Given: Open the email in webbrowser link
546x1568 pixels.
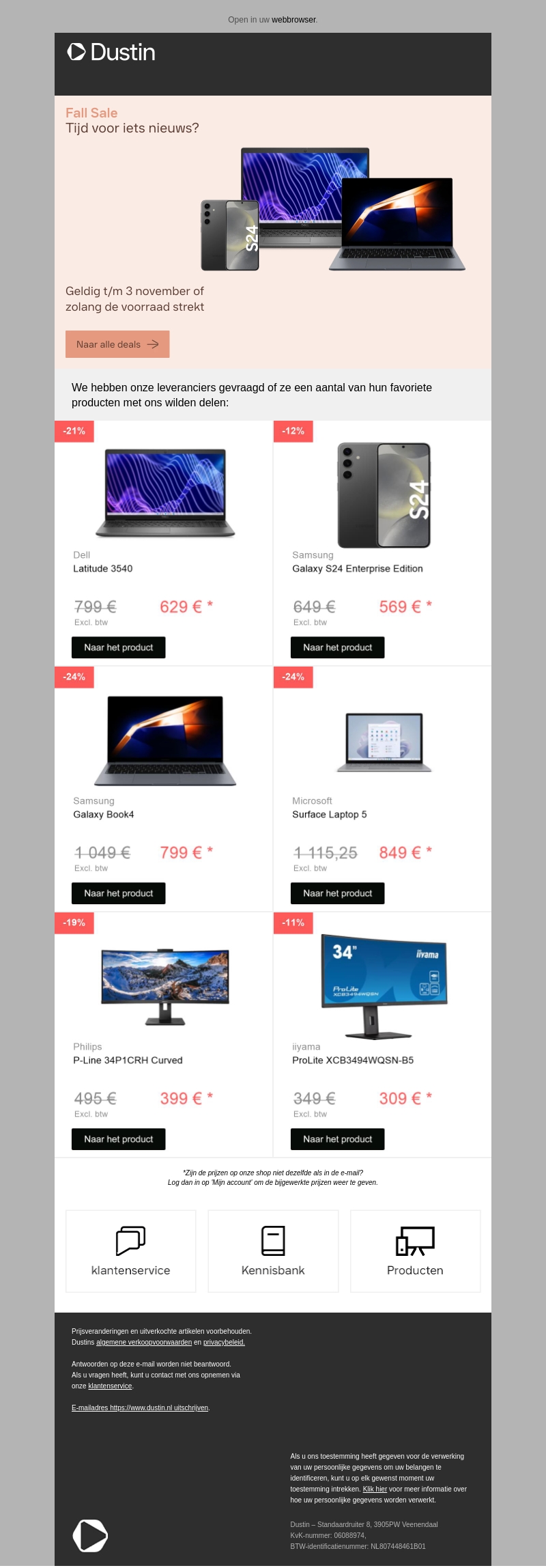Looking at the screenshot, I should [294, 20].
